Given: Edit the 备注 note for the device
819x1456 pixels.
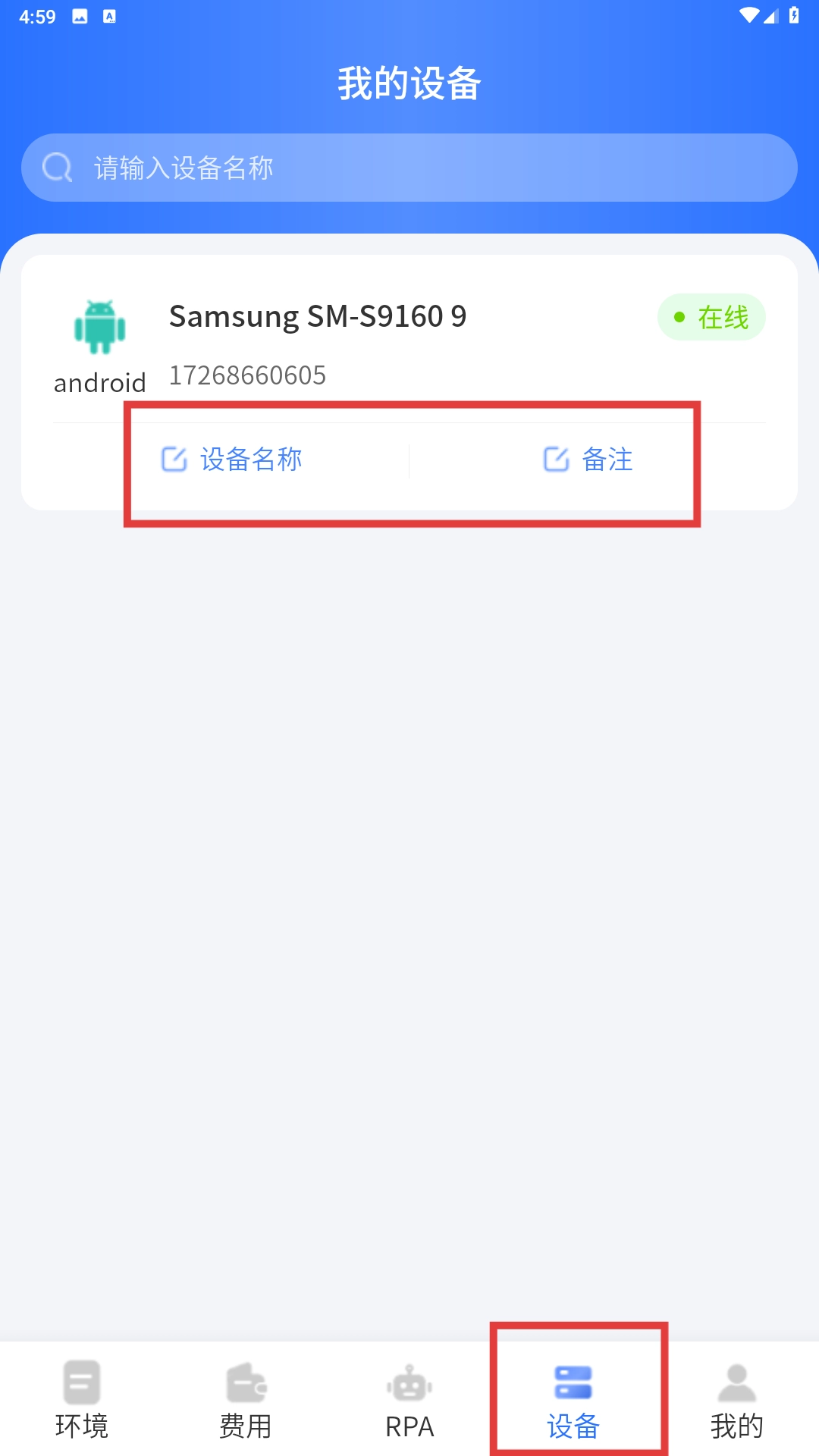Looking at the screenshot, I should (x=588, y=460).
